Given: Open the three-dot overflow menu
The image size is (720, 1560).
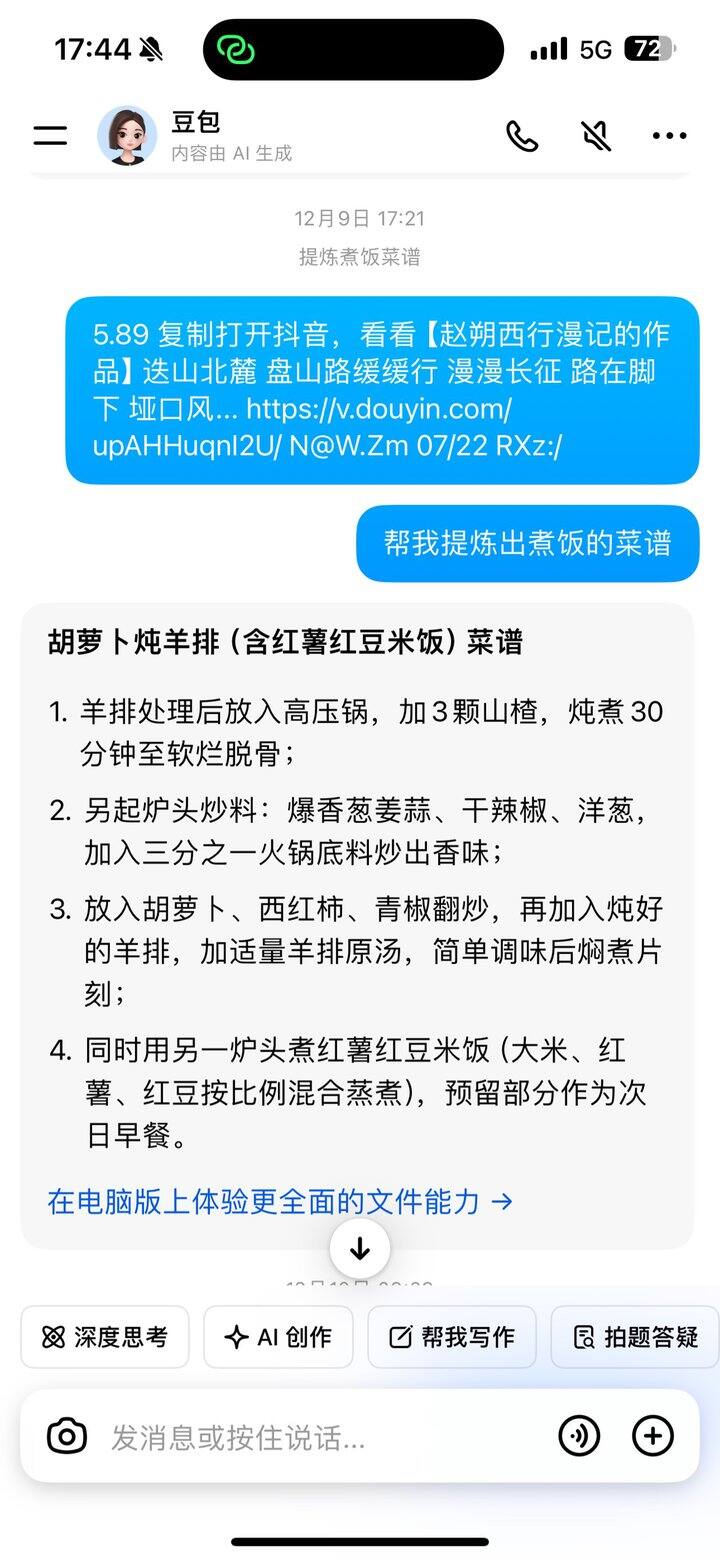Looking at the screenshot, I should pyautogui.click(x=669, y=136).
